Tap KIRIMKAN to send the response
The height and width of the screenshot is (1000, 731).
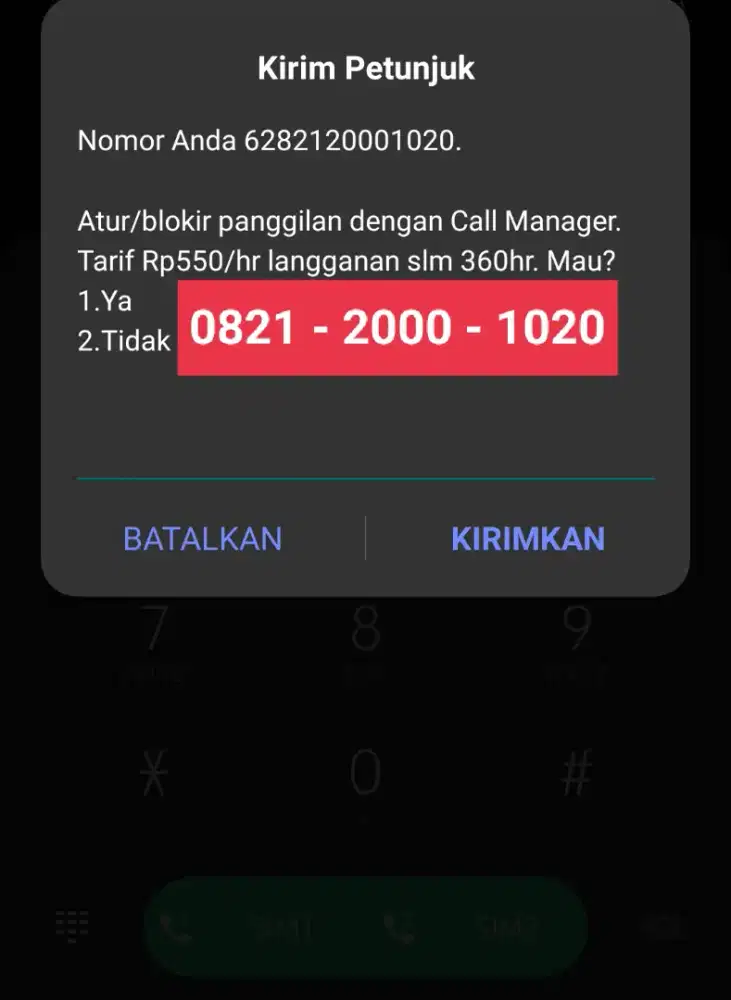click(527, 538)
